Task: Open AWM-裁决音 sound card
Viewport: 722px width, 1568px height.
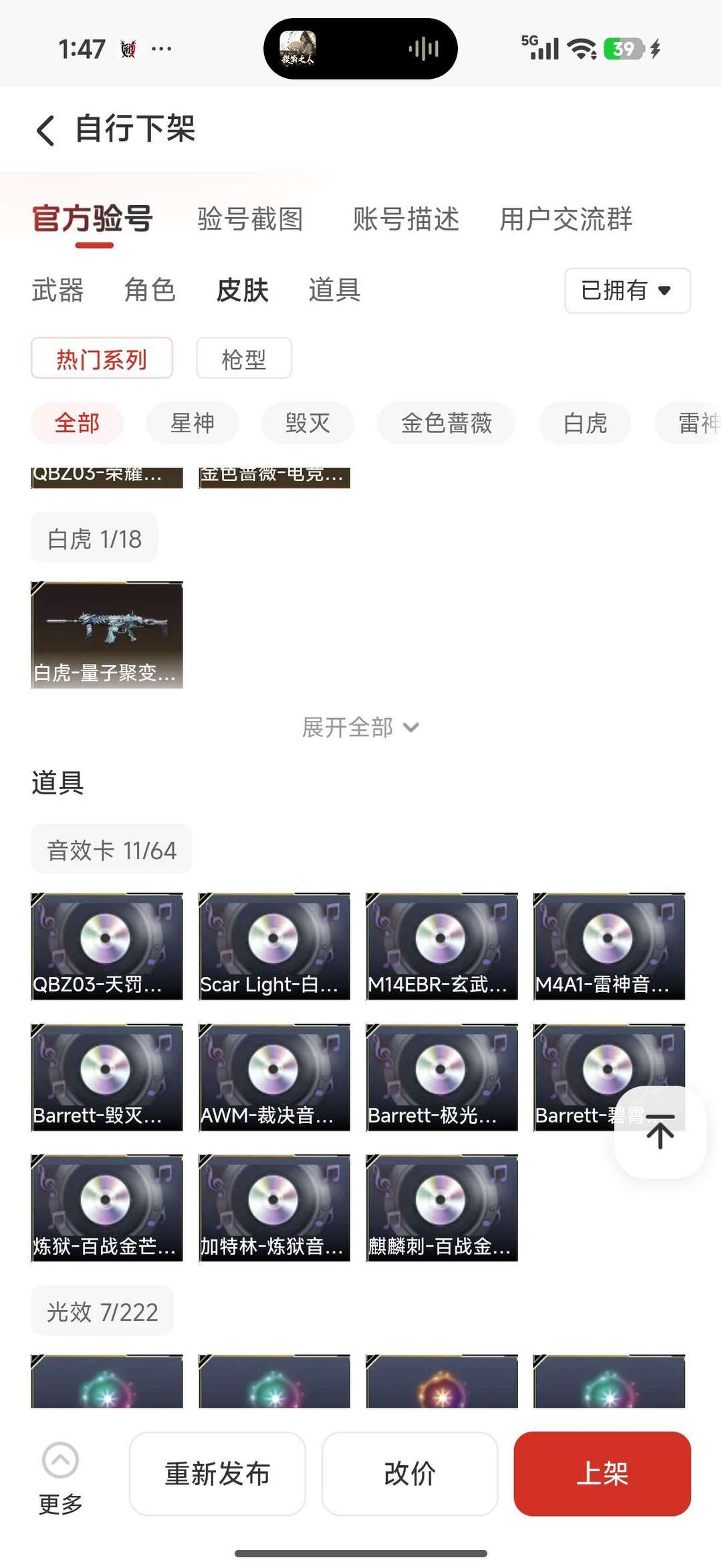Action: point(274,1077)
